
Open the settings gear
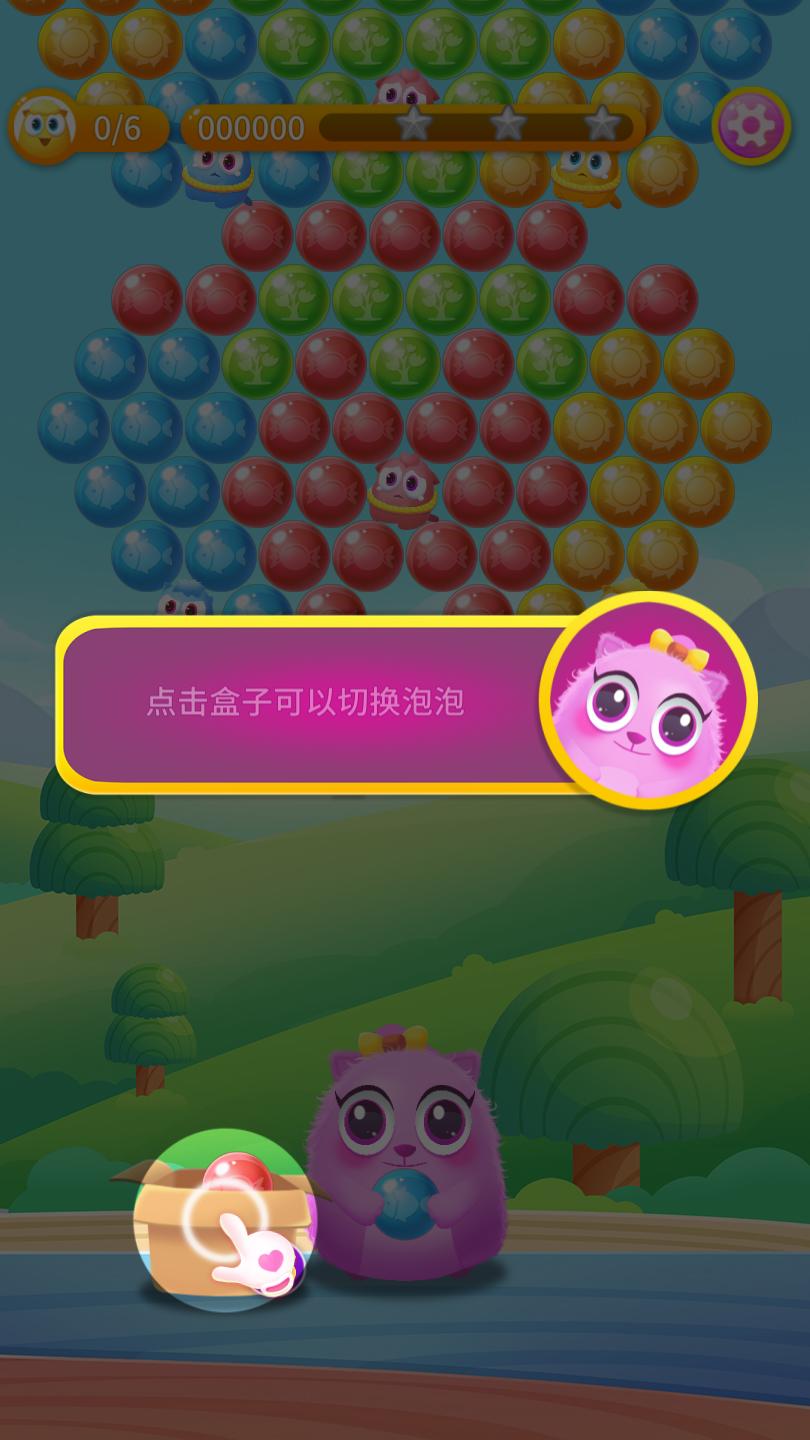[751, 126]
